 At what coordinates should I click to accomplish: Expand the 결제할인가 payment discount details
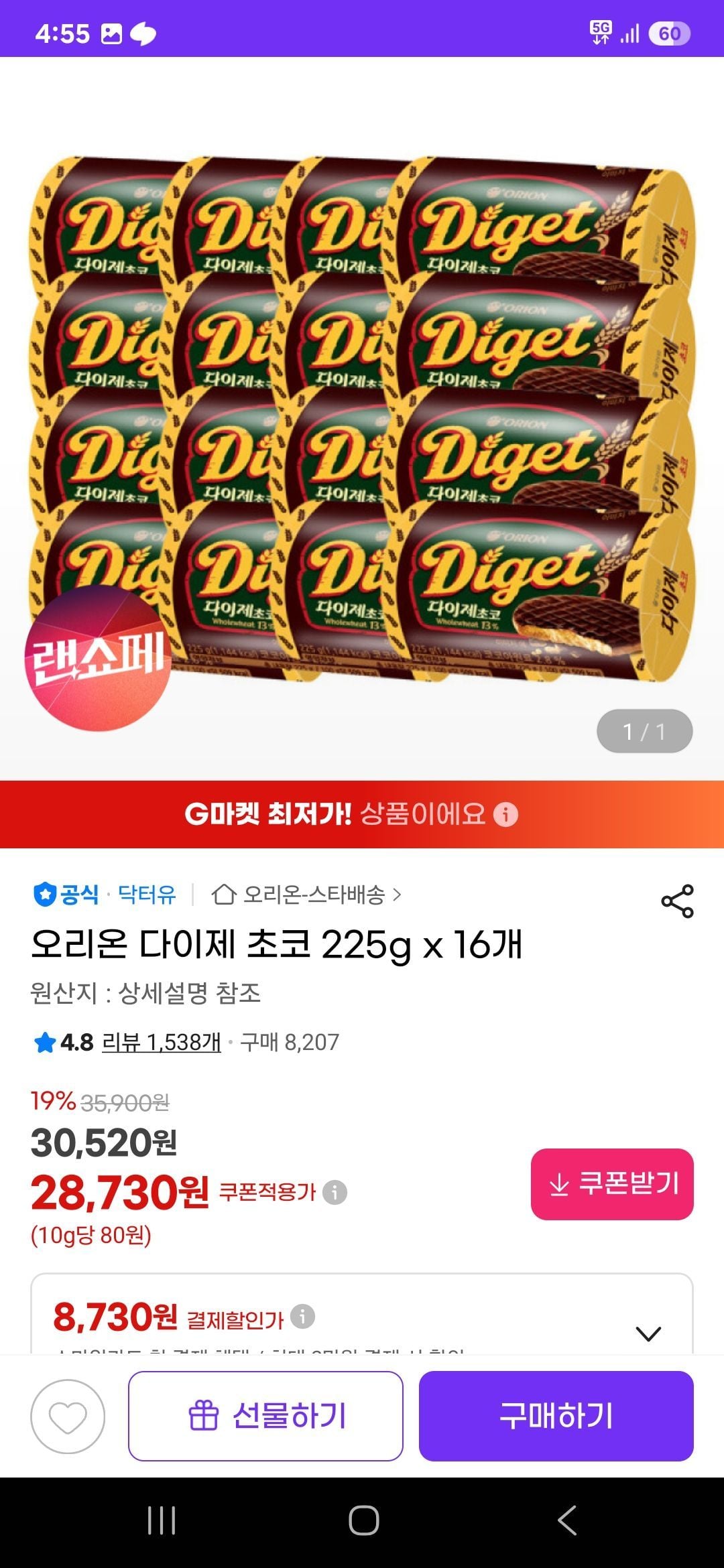pos(648,1333)
